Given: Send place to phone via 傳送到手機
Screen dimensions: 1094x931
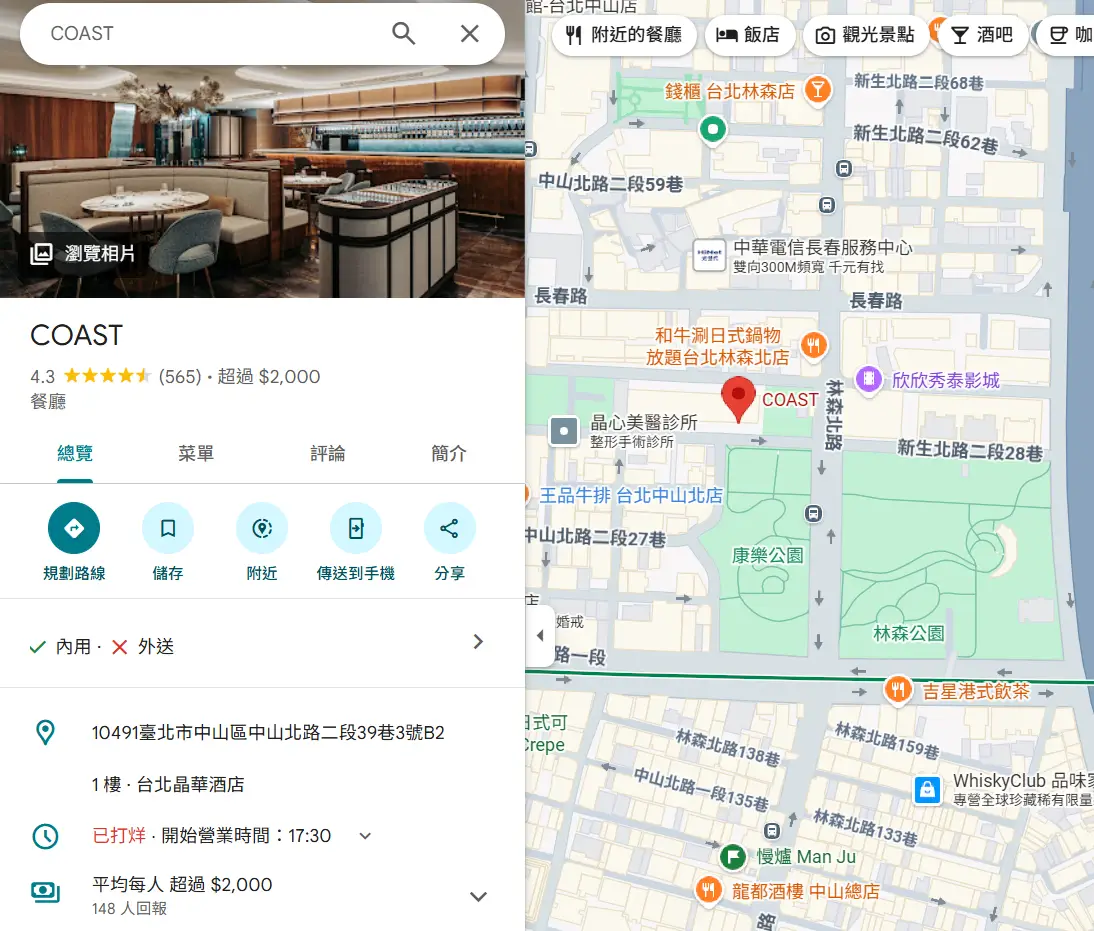Looking at the screenshot, I should click(355, 528).
